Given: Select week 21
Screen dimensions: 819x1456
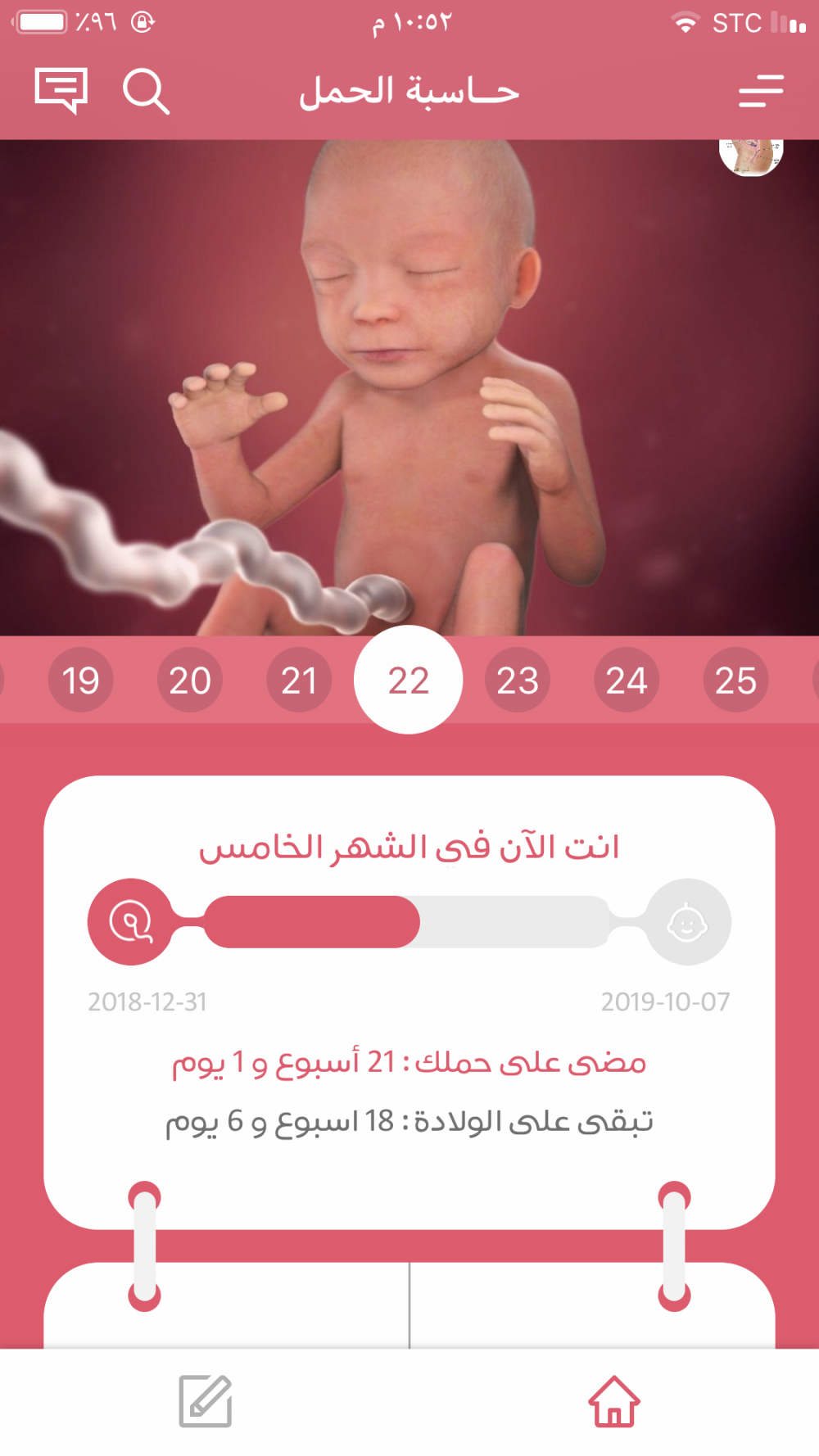Looking at the screenshot, I should point(299,681).
